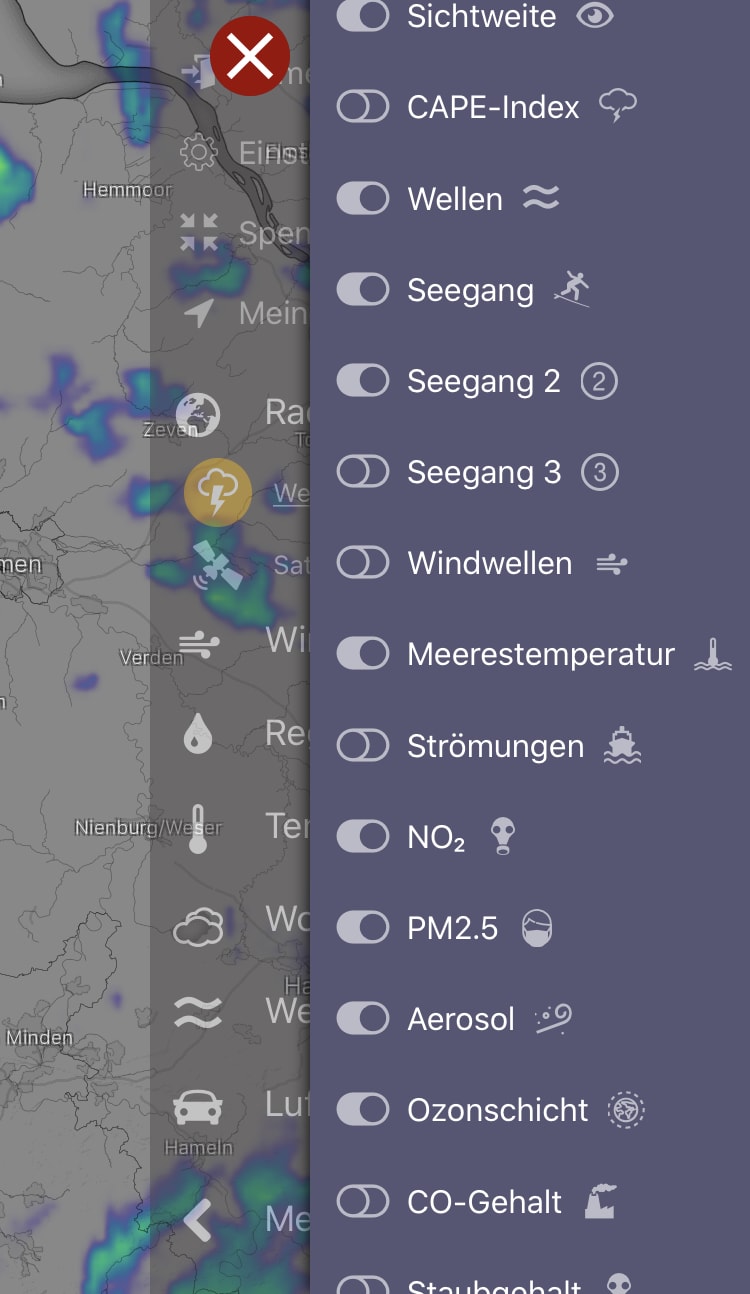Enable the CO-Gehalt toggle

[363, 1202]
